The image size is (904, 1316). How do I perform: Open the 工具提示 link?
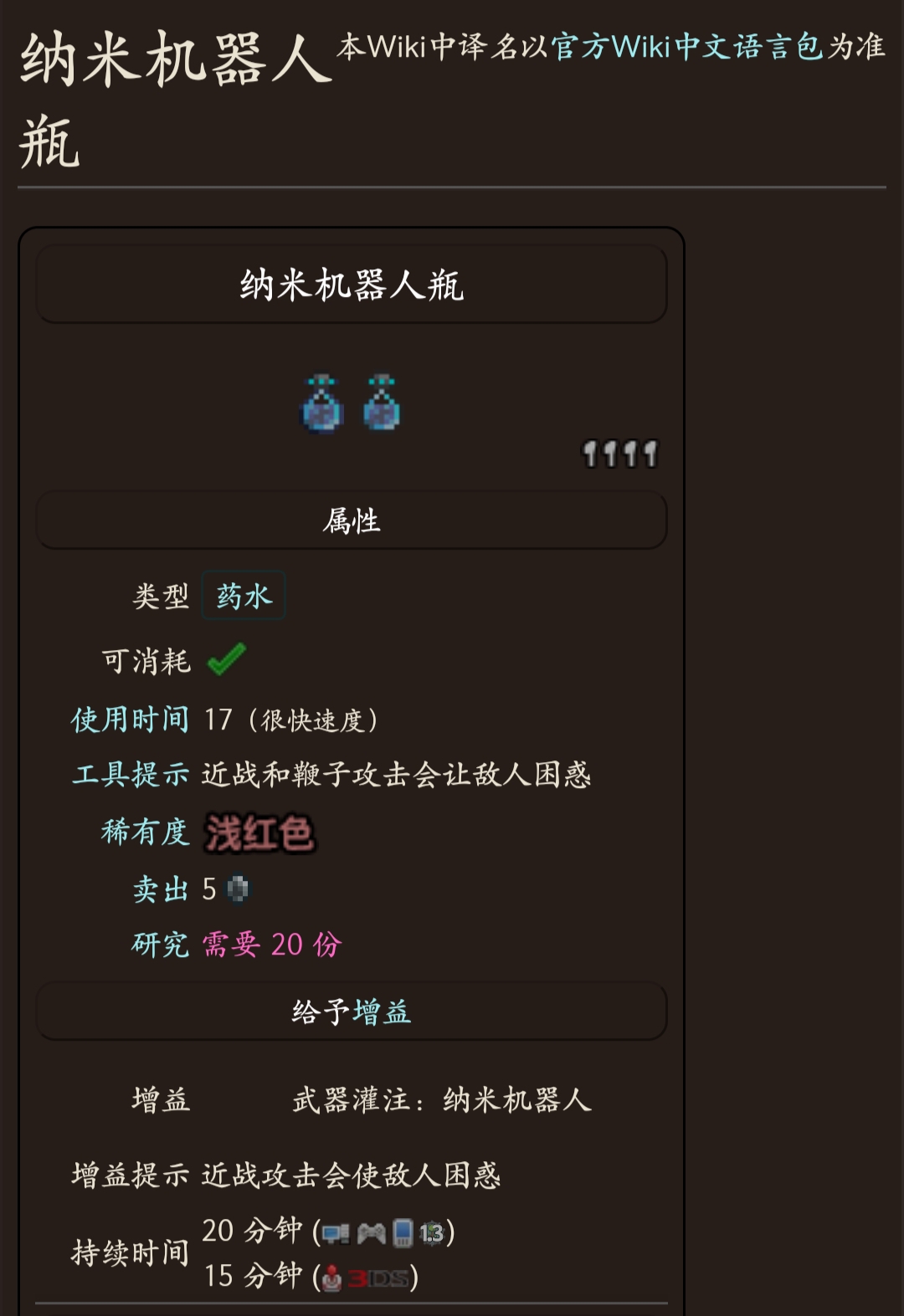(x=130, y=775)
